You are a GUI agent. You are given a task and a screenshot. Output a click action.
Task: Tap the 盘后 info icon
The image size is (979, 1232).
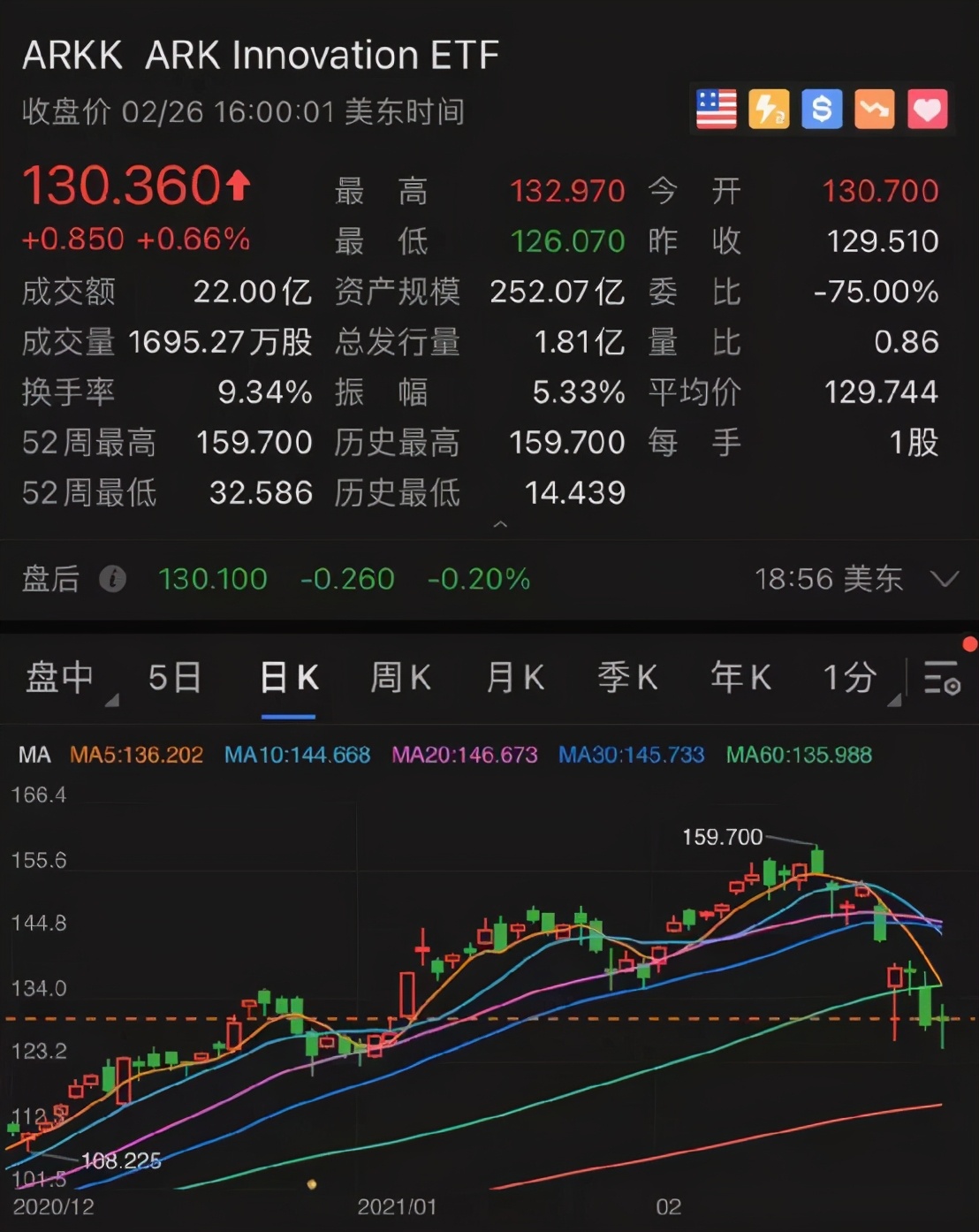pyautogui.click(x=112, y=579)
